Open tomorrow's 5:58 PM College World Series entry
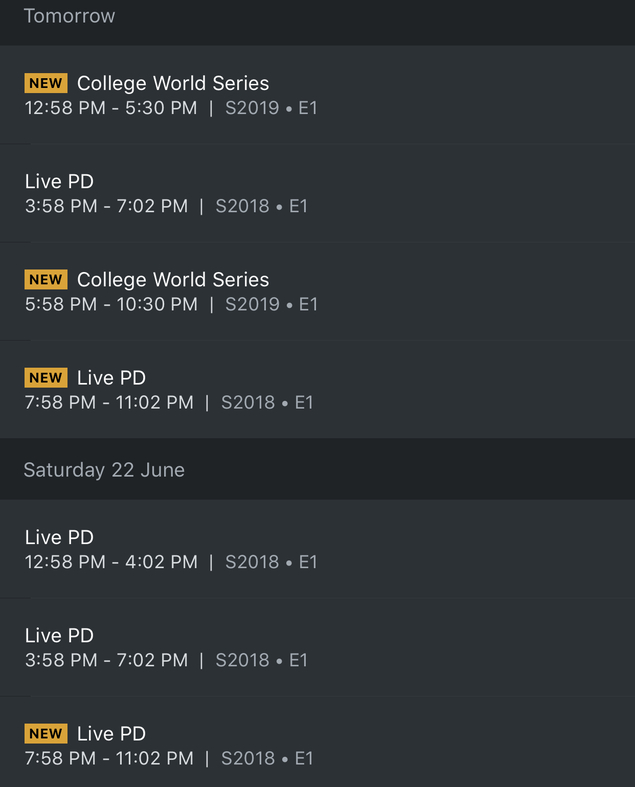The image size is (635, 787). click(x=317, y=291)
